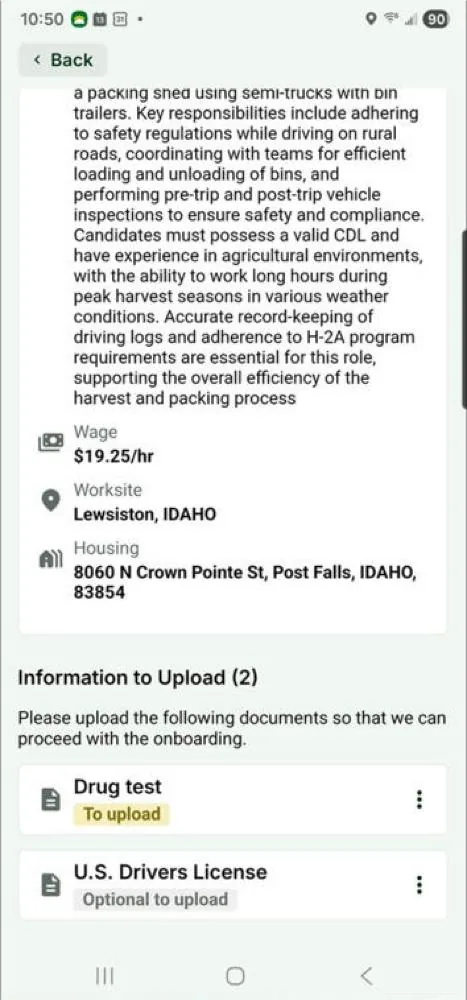Open options menu for U.S. Drivers License

[x=419, y=885]
